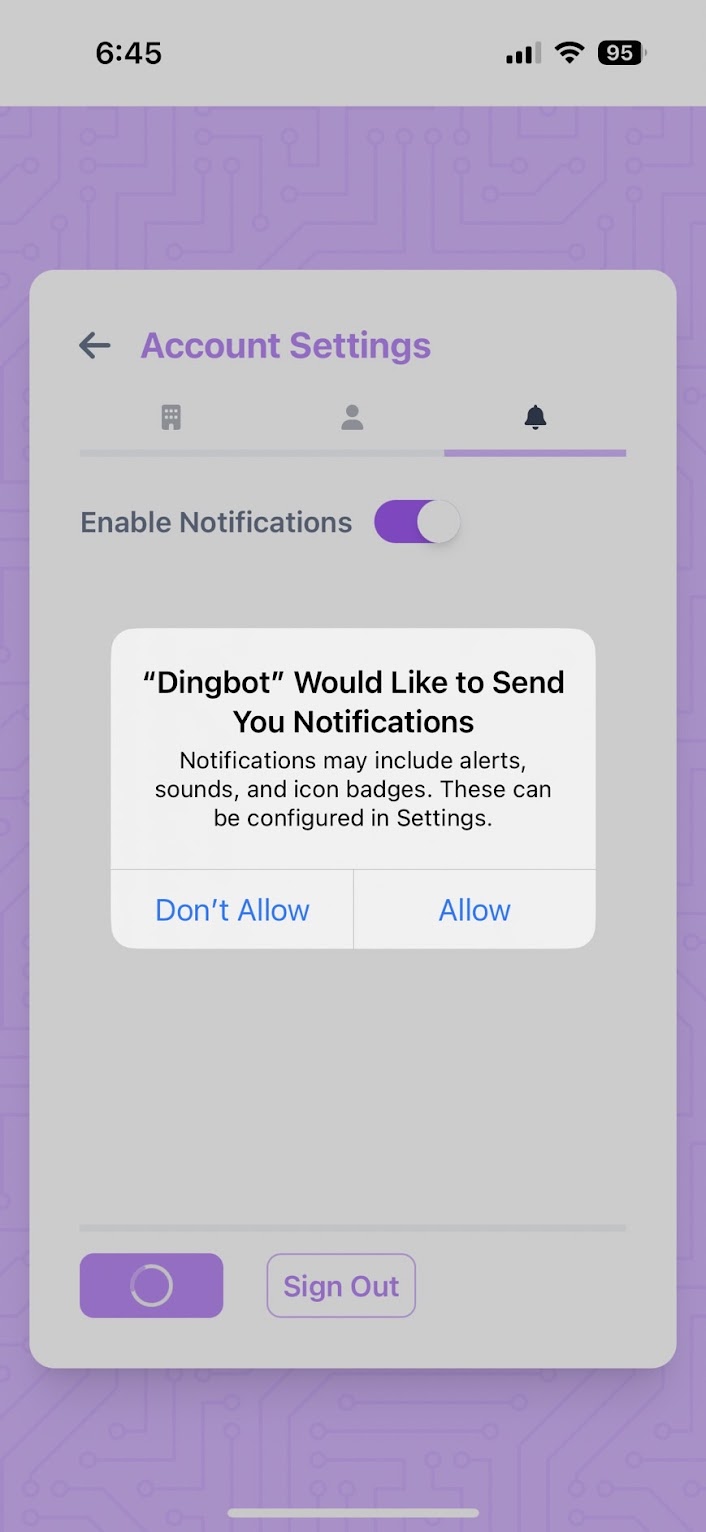
Task: Tap the purple loading save button
Action: click(152, 1286)
